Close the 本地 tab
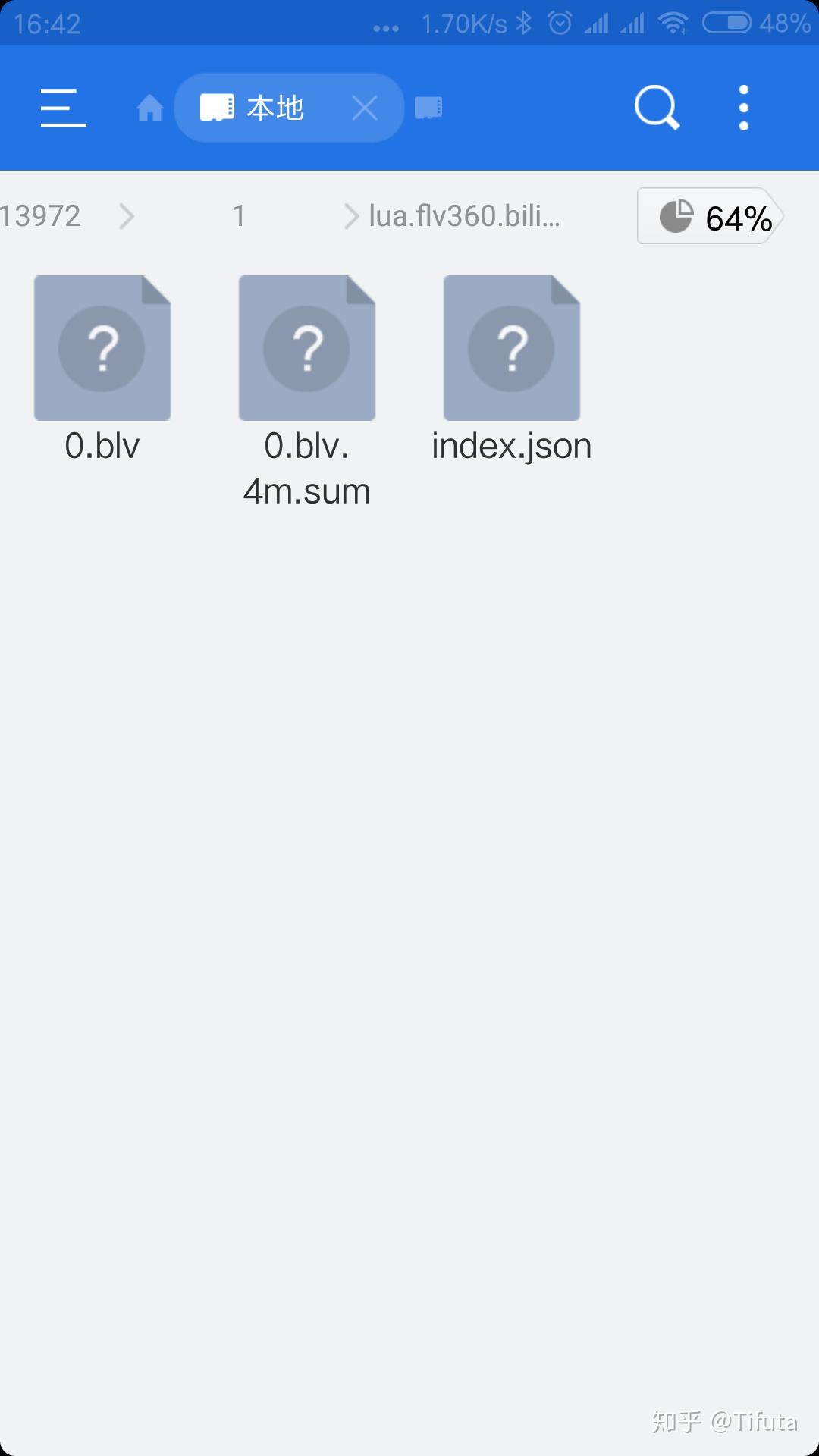819x1456 pixels. [x=365, y=108]
